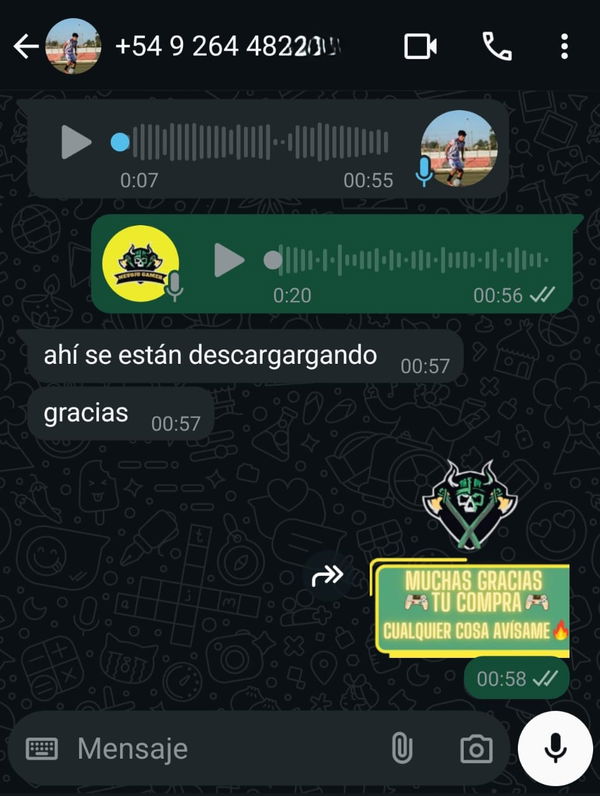Go back to the chats list
This screenshot has width=600, height=796.
coord(25,46)
